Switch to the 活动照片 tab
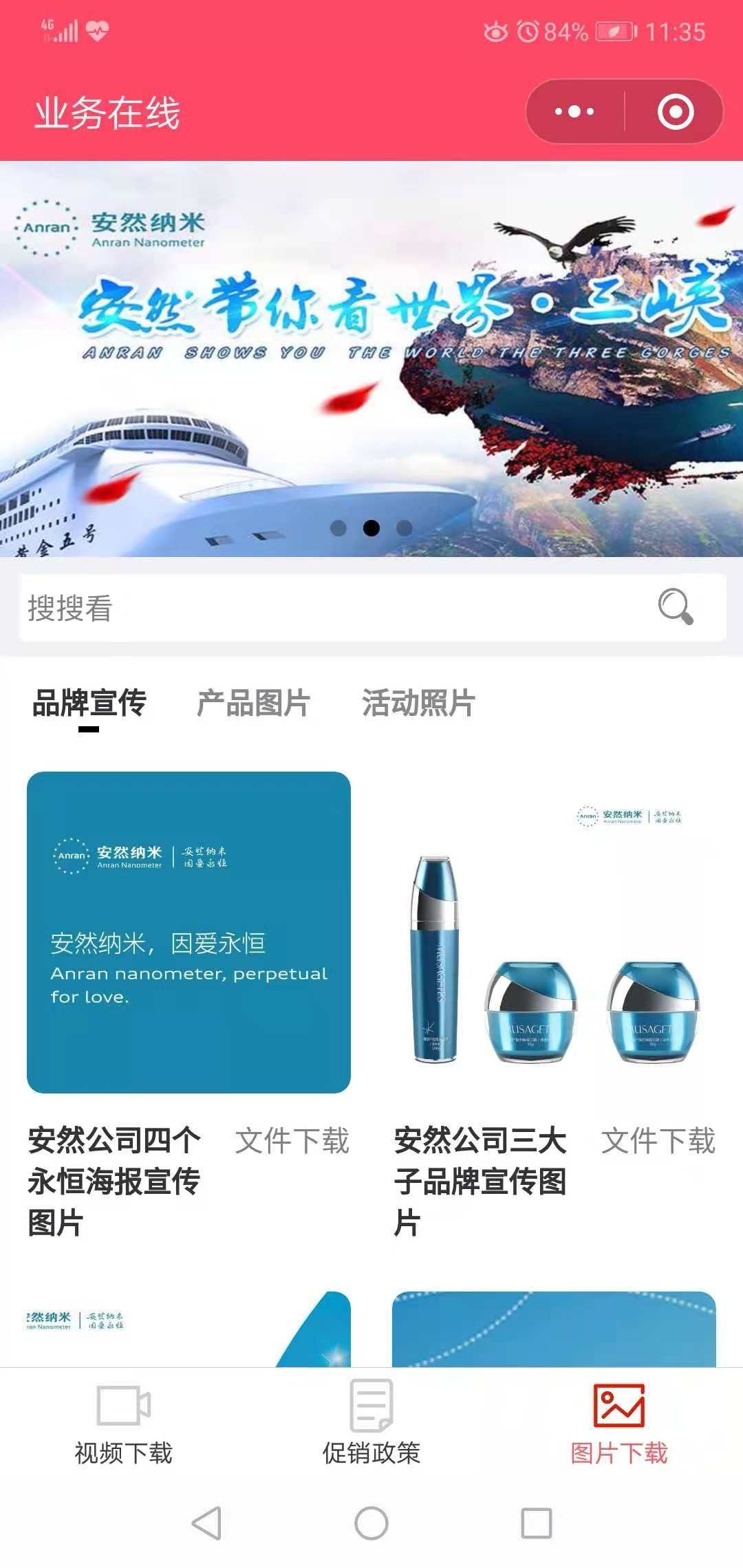 418,703
